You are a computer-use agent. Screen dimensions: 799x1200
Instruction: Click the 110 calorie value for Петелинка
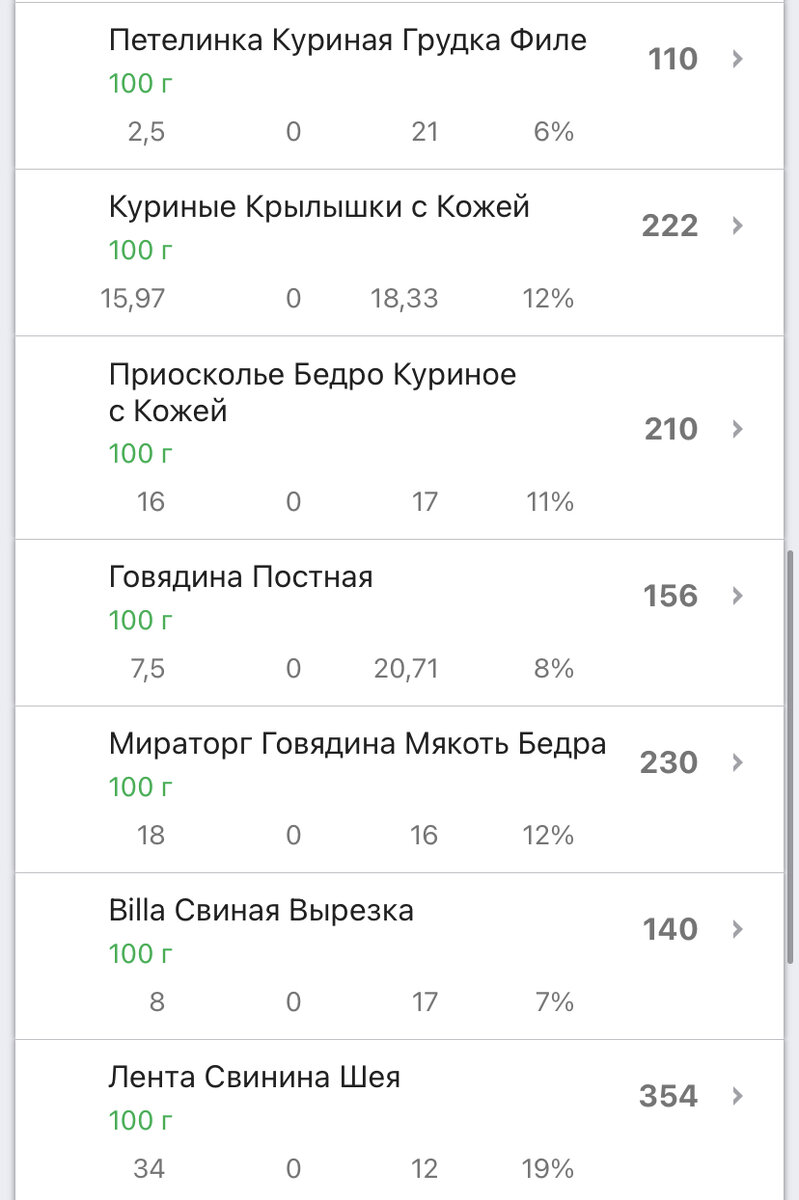coord(674,59)
